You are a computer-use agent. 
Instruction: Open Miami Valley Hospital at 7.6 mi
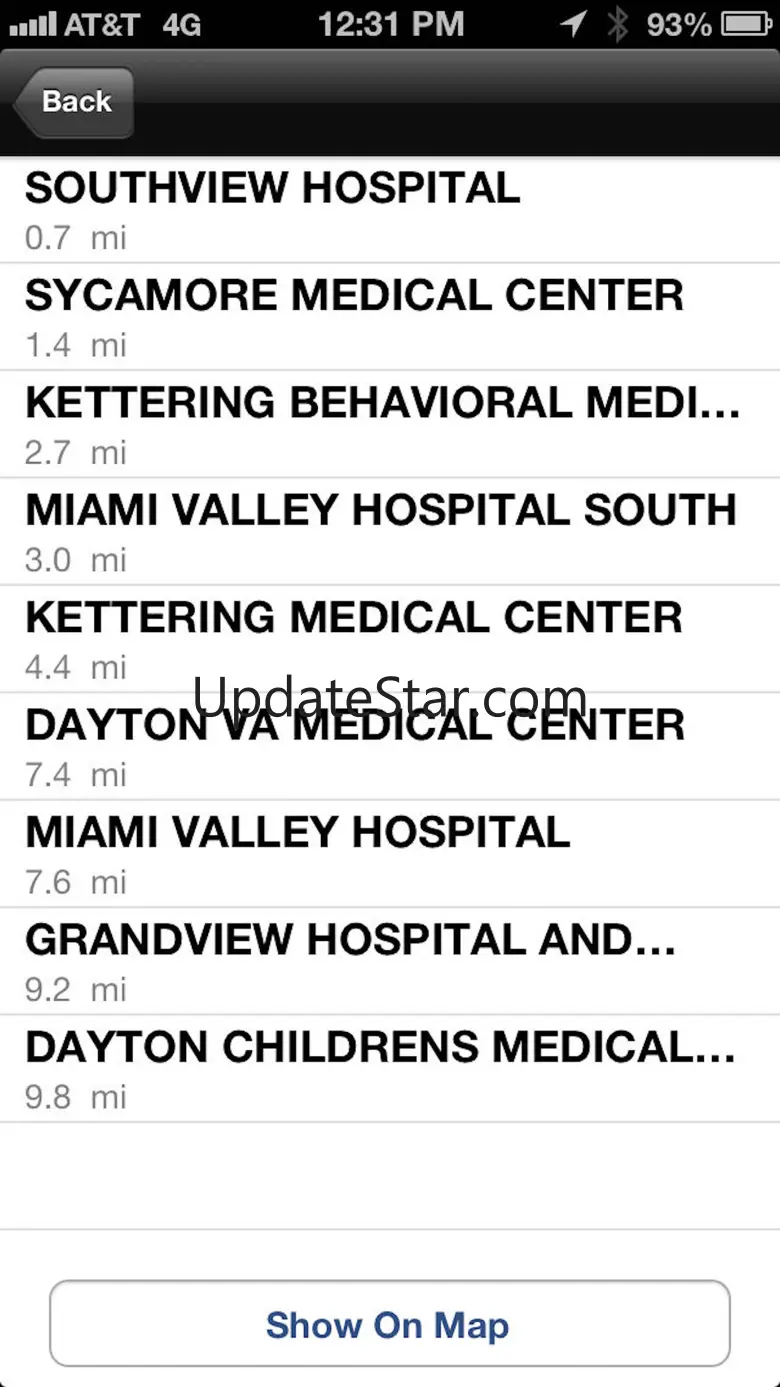tap(390, 853)
